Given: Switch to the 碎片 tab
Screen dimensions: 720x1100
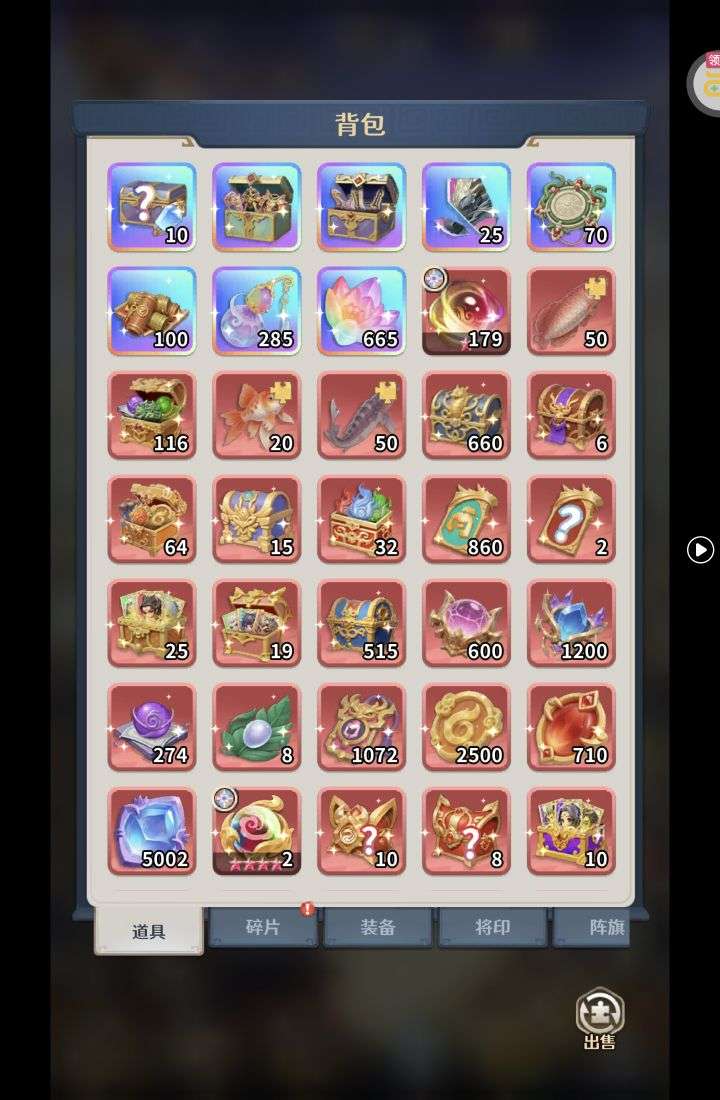Looking at the screenshot, I should (x=263, y=927).
